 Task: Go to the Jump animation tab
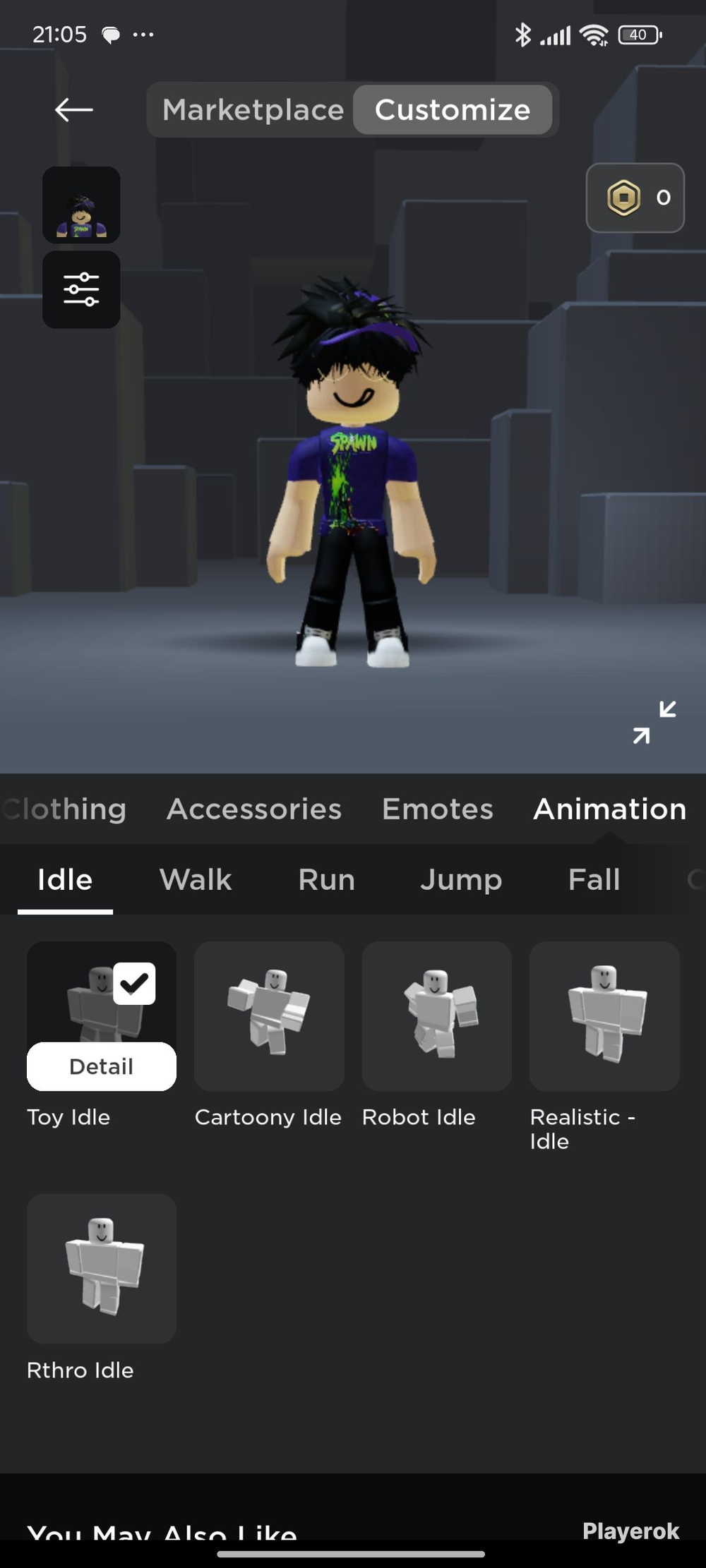461,879
